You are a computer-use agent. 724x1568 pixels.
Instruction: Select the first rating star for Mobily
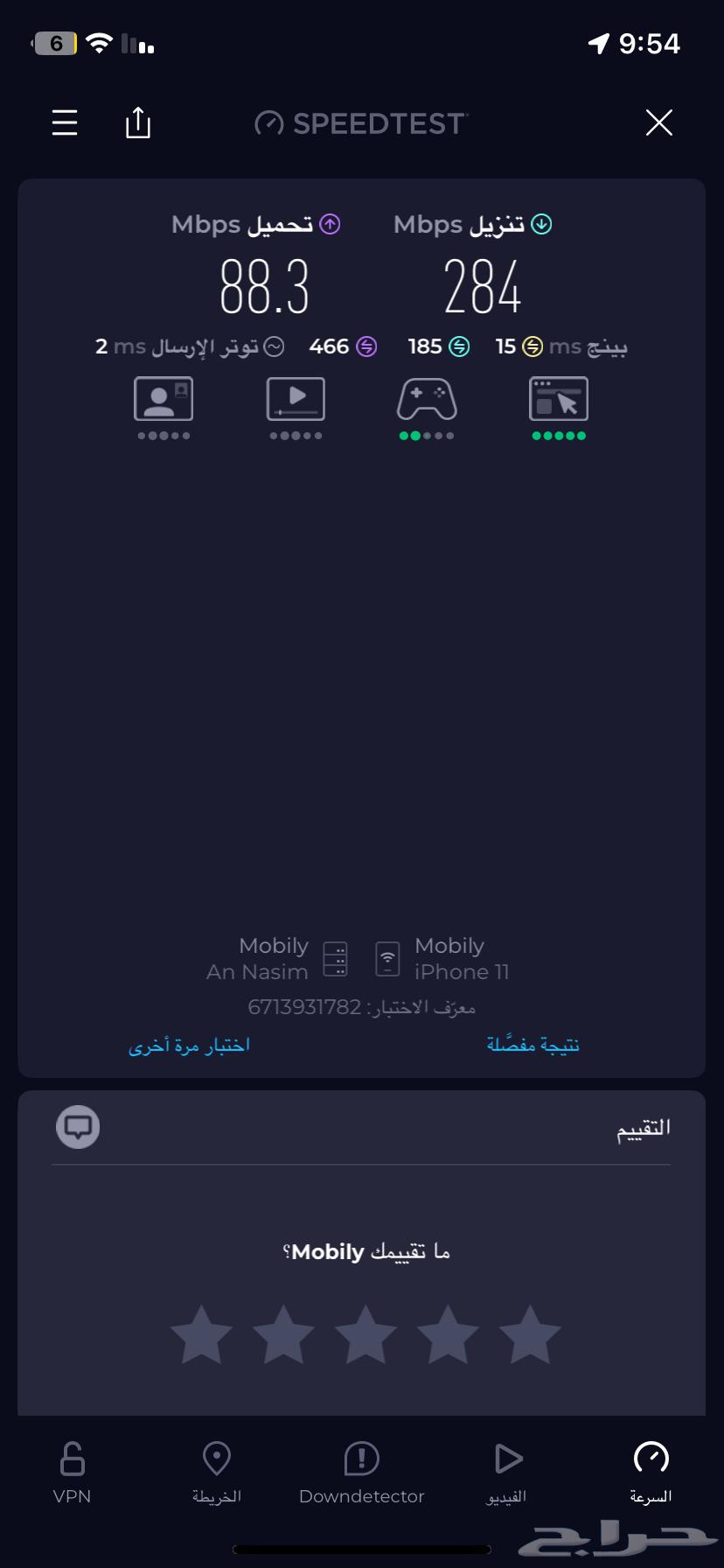pos(200,1333)
